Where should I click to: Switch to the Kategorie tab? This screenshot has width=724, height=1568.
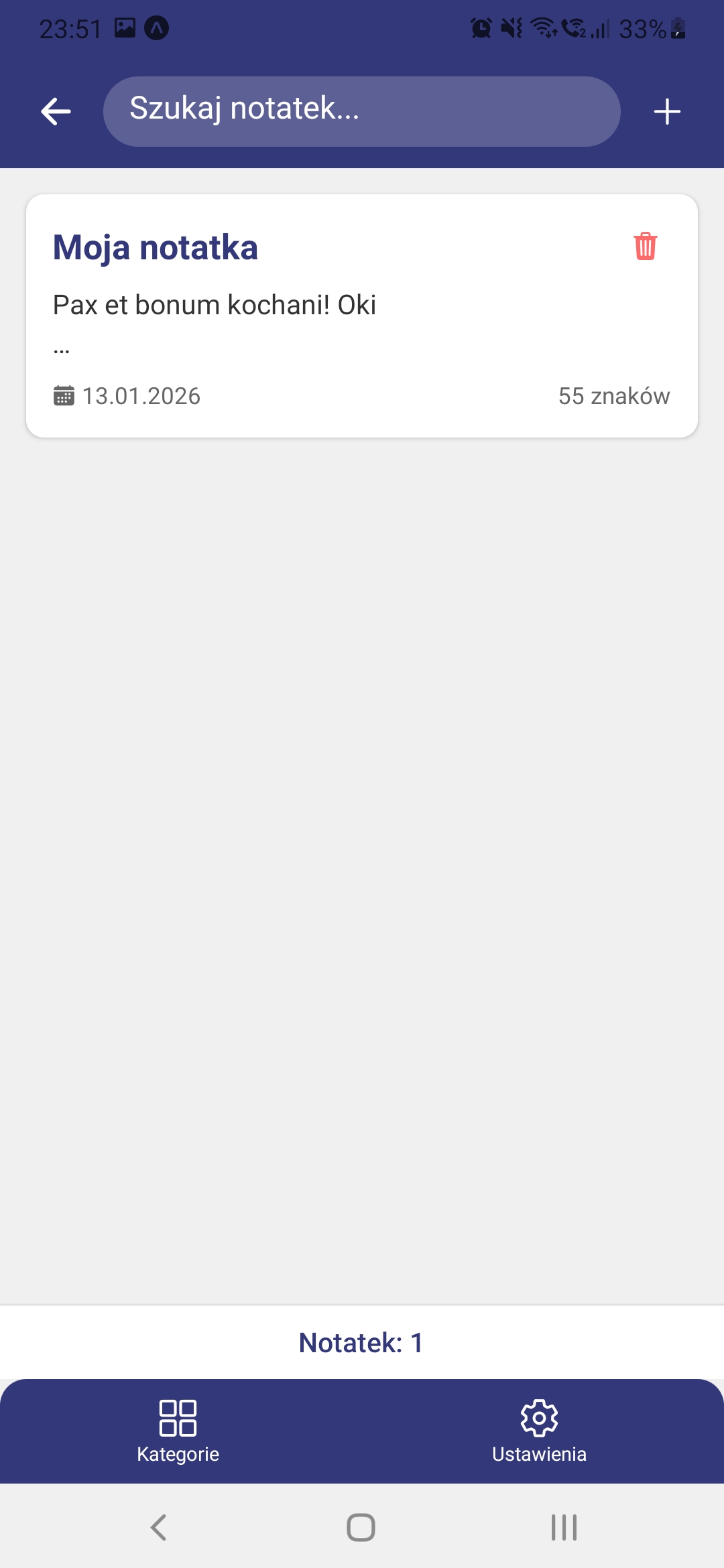click(178, 1431)
